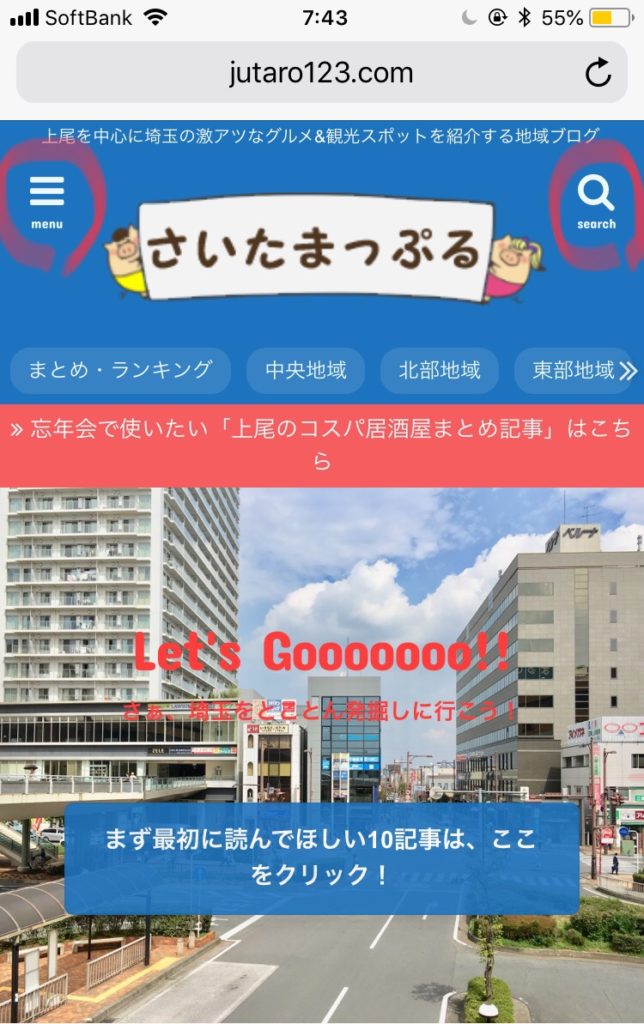Open the さいたまっぷる site logo
This screenshot has height=1024, width=644.
[x=318, y=250]
